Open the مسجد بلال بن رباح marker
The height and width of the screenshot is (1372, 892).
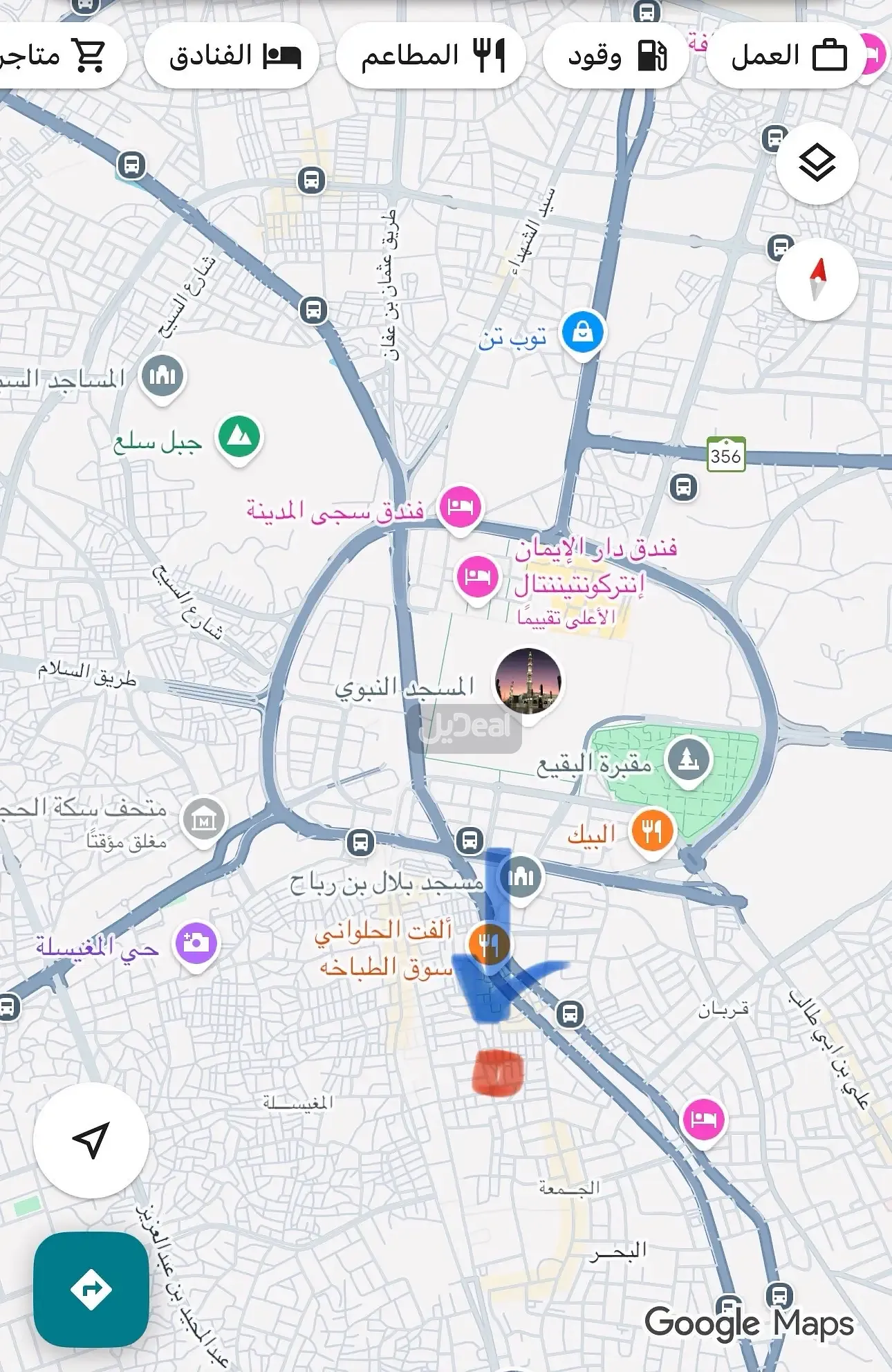521,877
